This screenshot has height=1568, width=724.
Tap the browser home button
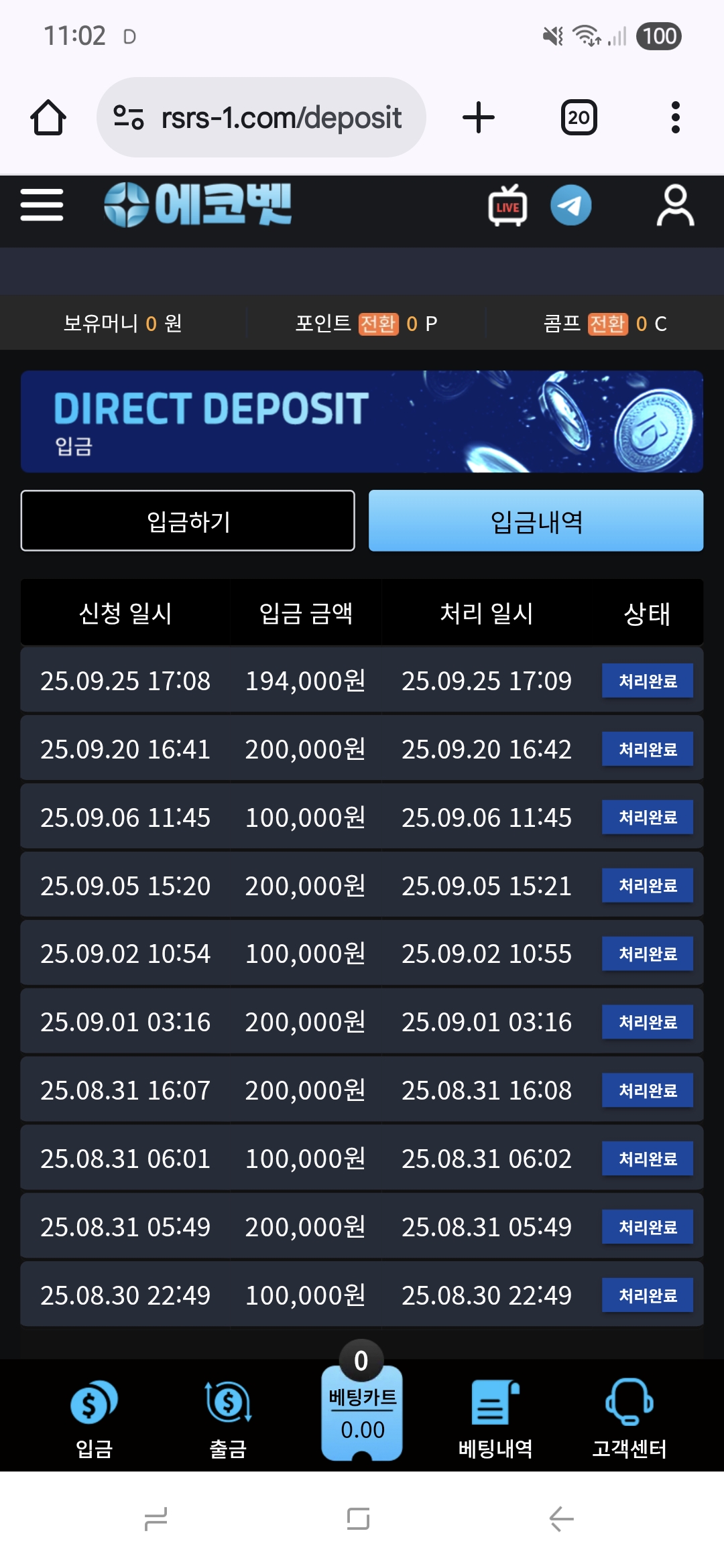pyautogui.click(x=48, y=118)
